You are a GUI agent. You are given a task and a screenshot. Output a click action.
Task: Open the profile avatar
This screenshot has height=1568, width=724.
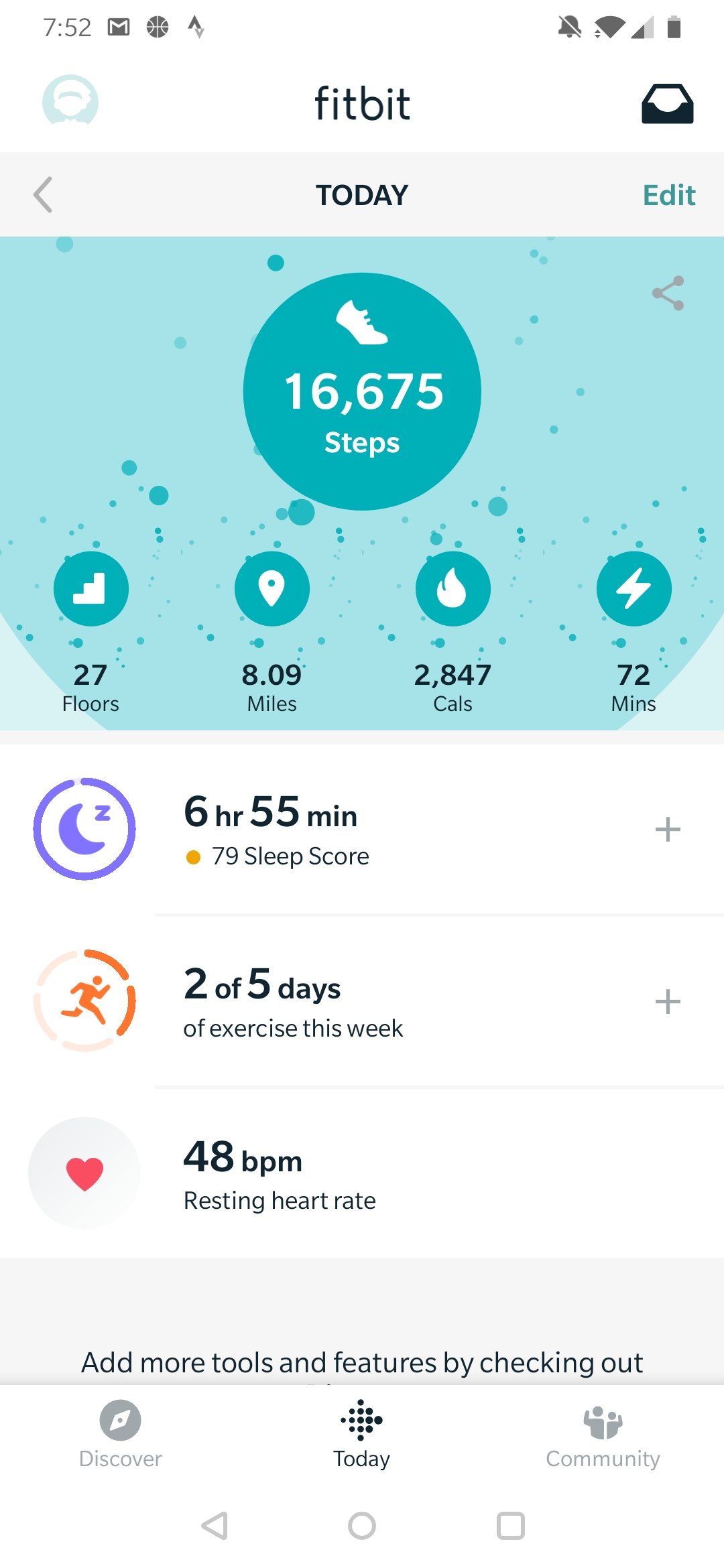click(70, 100)
